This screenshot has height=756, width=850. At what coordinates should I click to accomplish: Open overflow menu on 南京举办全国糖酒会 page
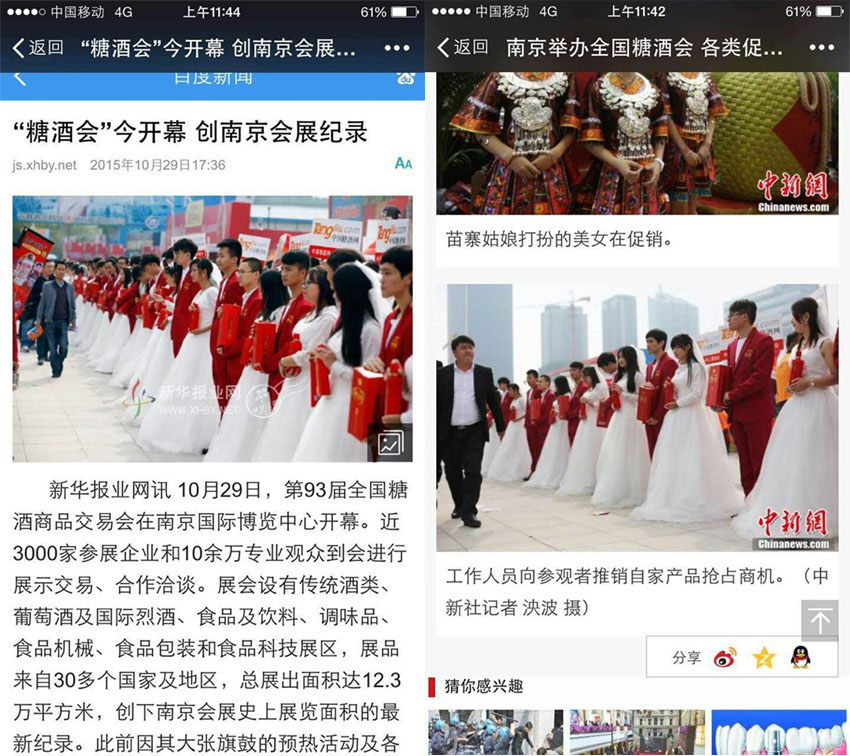(x=821, y=48)
